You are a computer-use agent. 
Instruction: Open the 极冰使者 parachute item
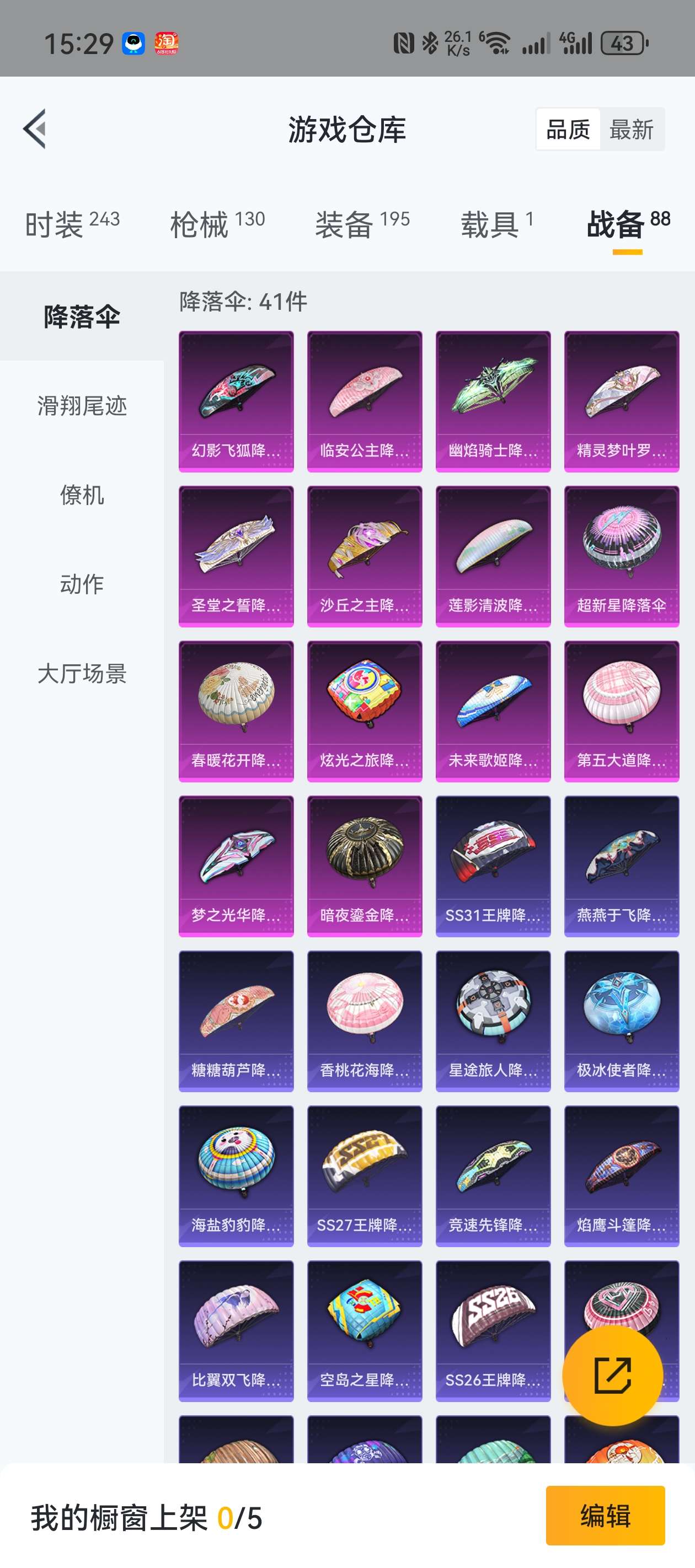[x=621, y=1020]
